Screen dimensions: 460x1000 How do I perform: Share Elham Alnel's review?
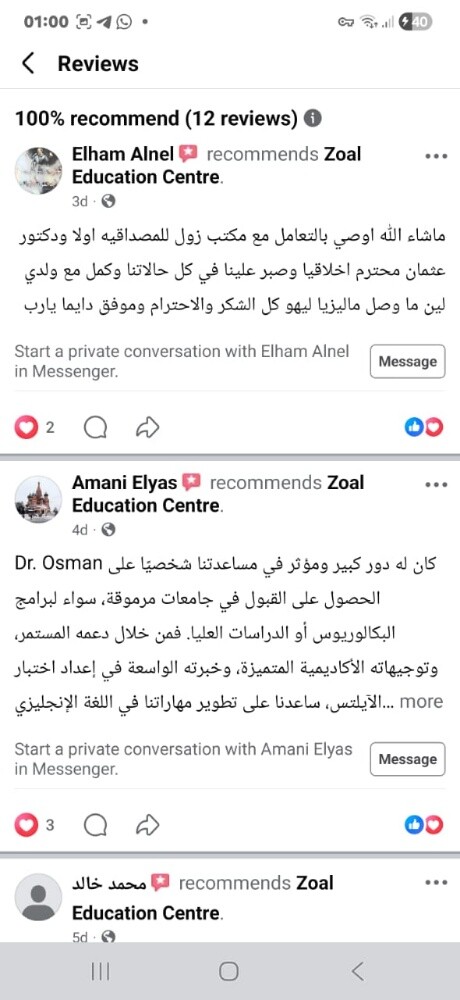point(147,428)
